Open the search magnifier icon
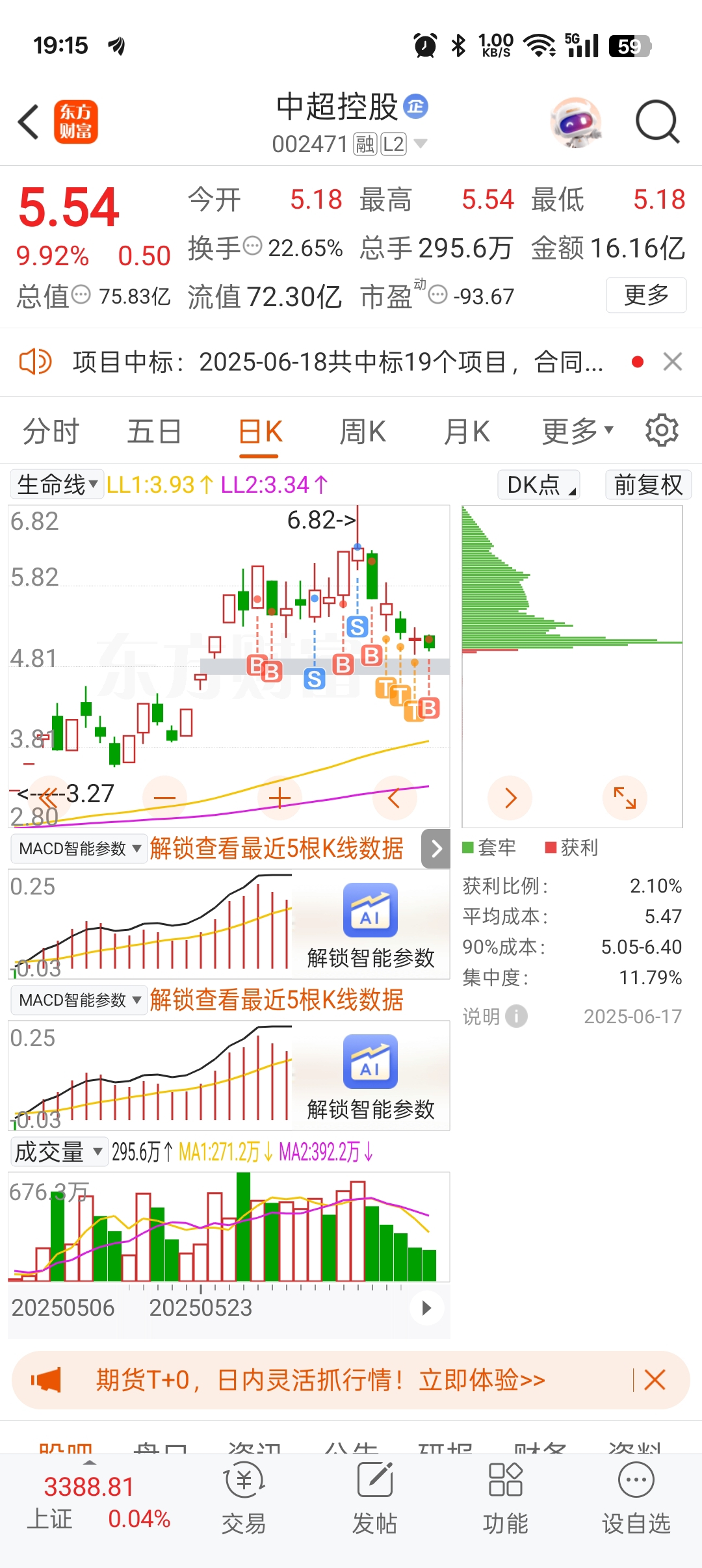The image size is (702, 1568). tap(657, 122)
